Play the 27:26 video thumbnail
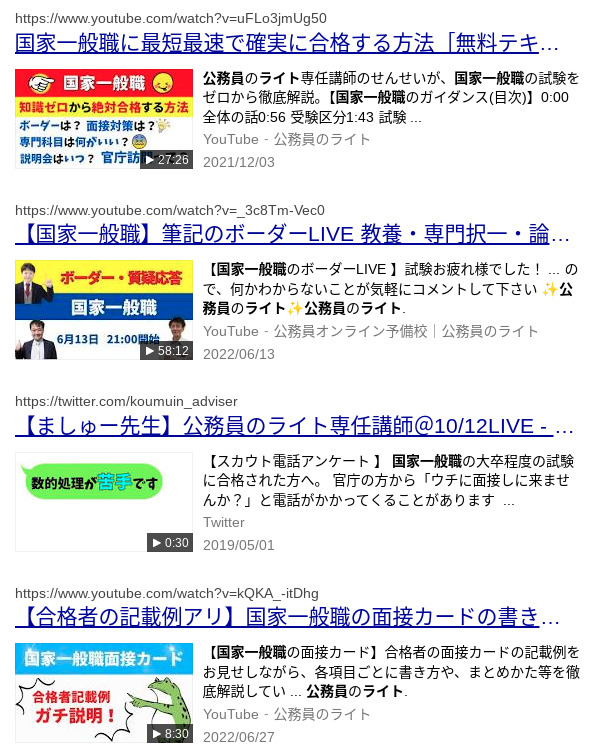Image resolution: width=607 pixels, height=747 pixels. [104, 119]
